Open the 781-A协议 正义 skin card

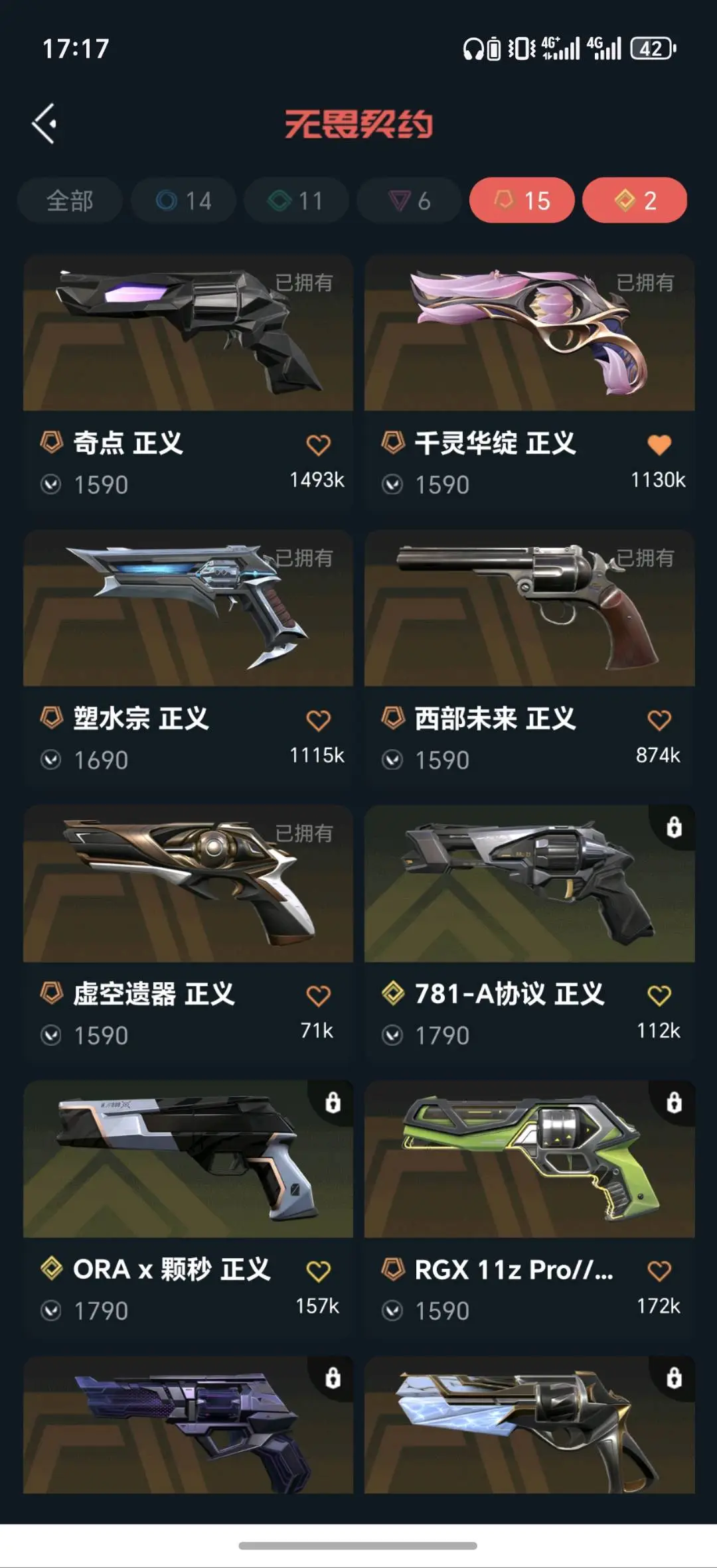(x=529, y=933)
